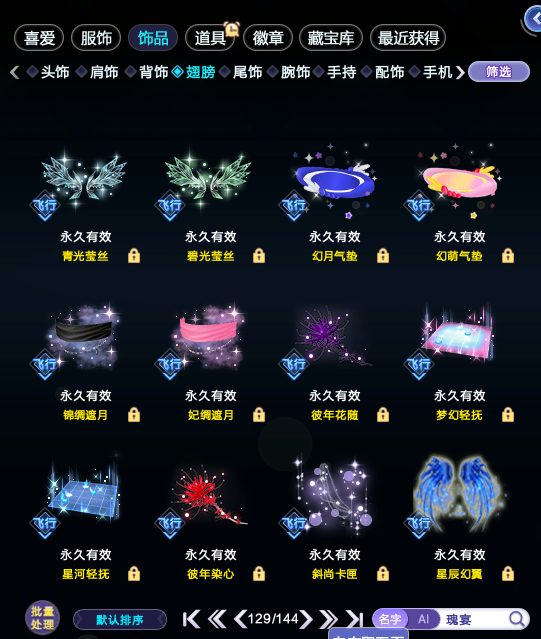Go to the next page arrow
This screenshot has height=639, width=541.
306,619
